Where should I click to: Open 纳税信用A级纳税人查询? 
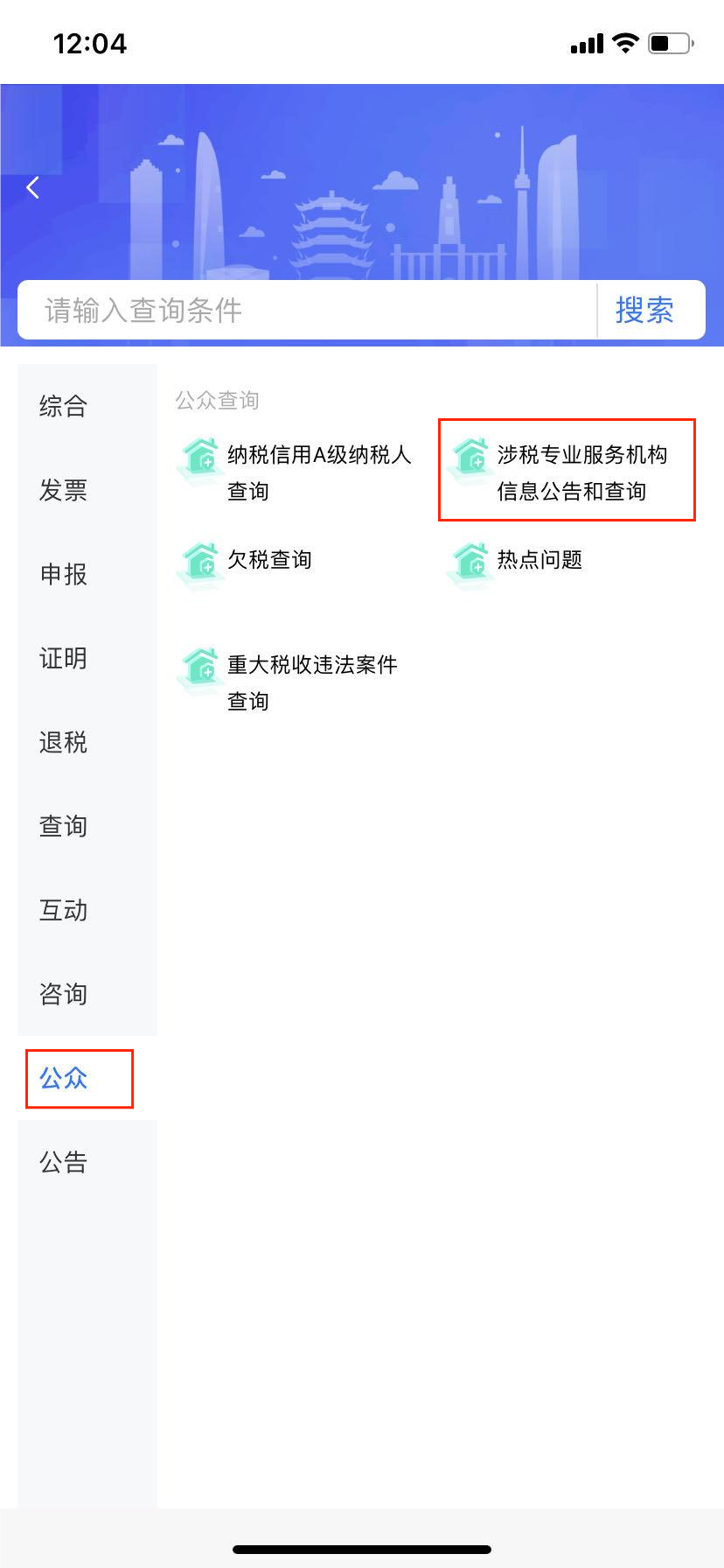[295, 472]
